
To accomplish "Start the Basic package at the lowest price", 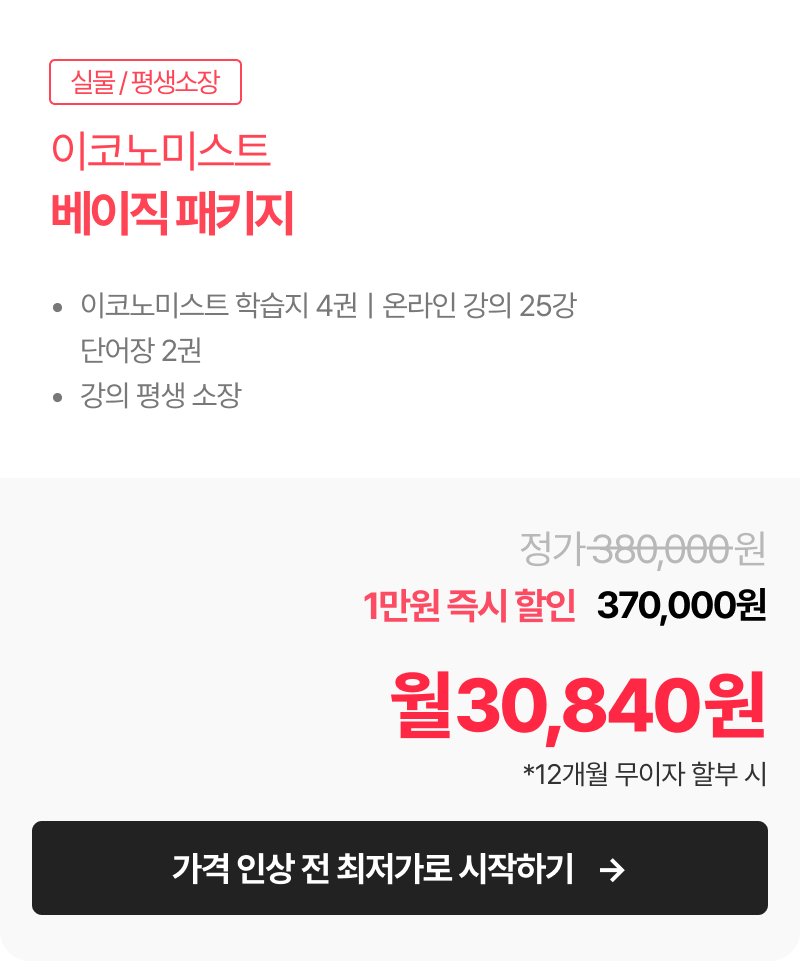I will (400, 868).
